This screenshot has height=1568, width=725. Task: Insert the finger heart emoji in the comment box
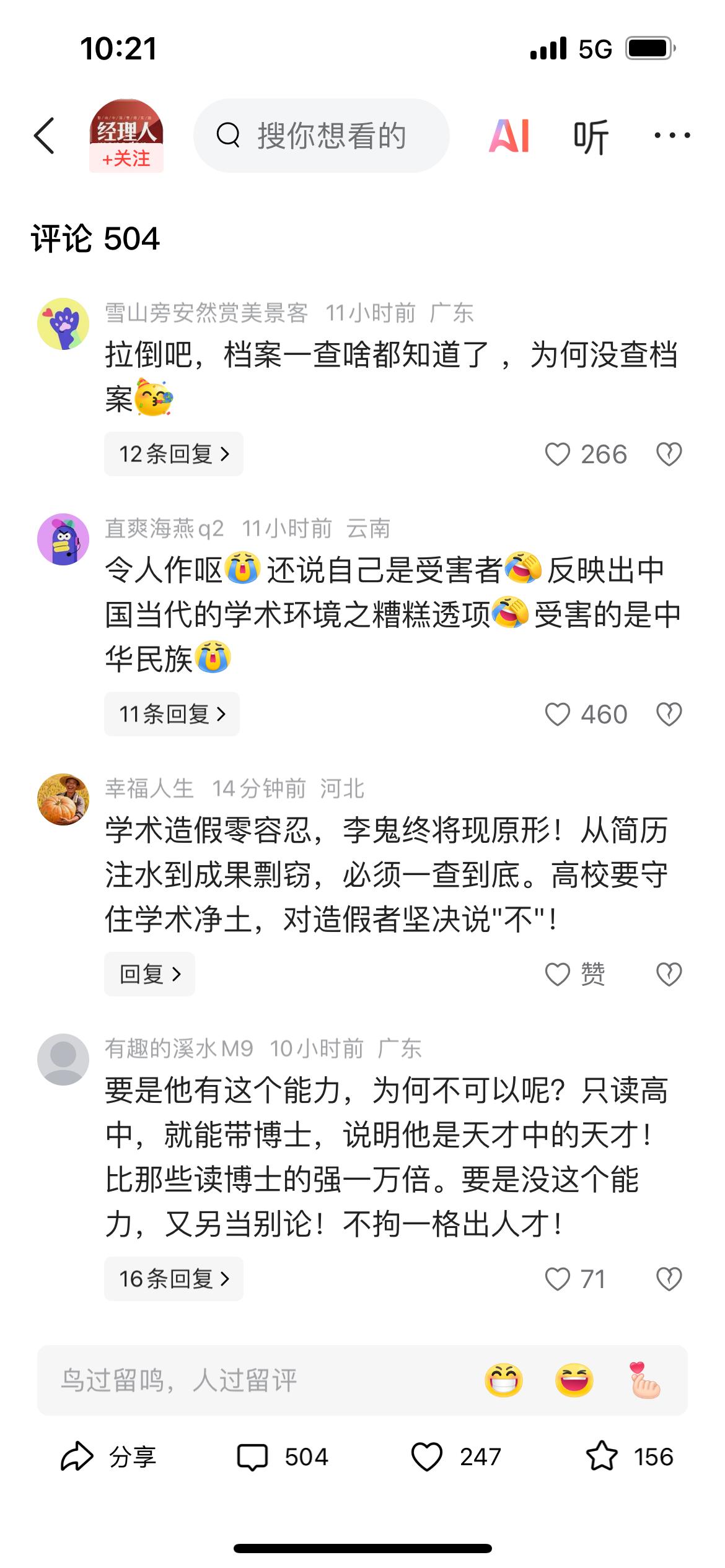(645, 1380)
